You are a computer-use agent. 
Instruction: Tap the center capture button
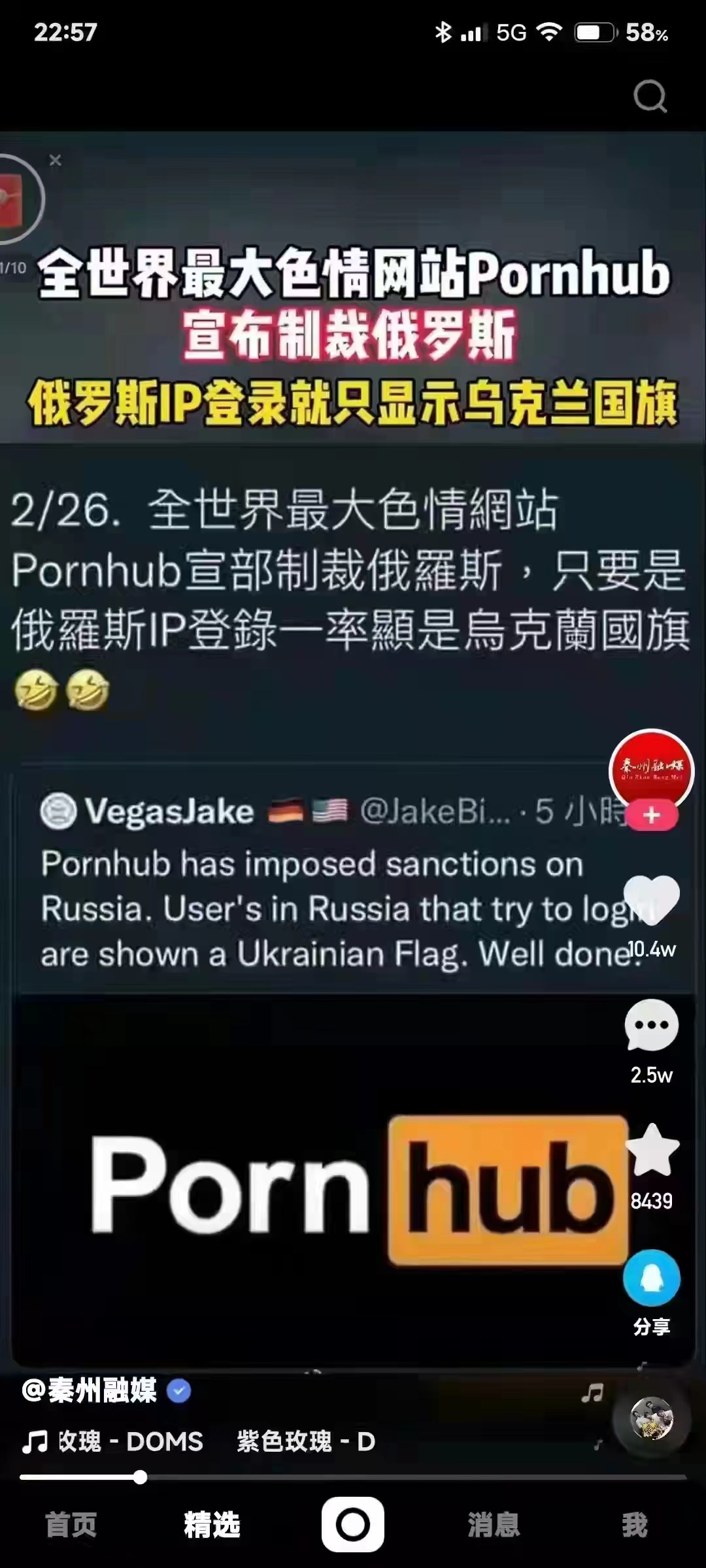(353, 1526)
